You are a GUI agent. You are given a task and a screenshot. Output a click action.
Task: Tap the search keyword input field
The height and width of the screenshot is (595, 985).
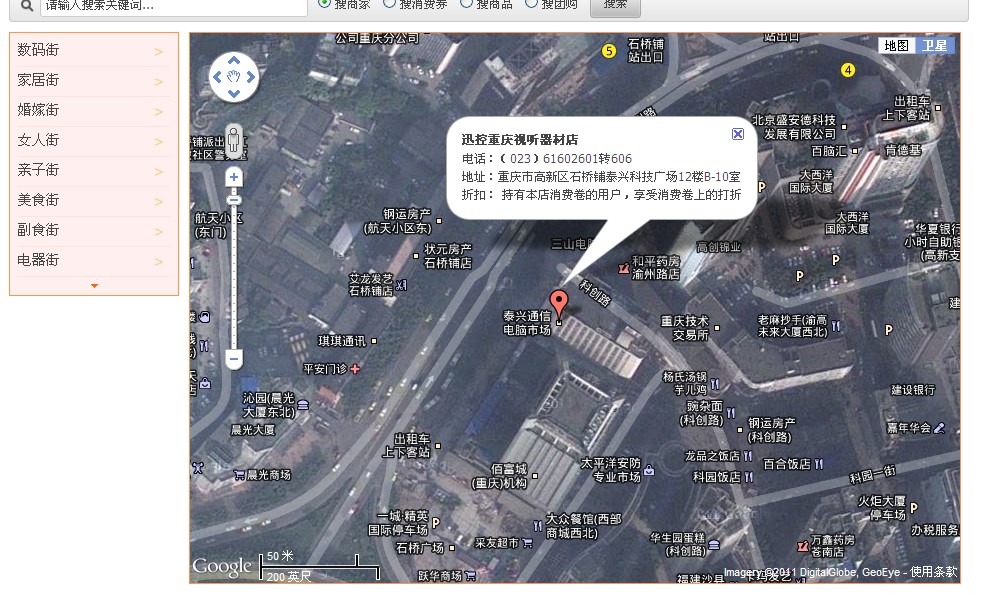point(172,5)
